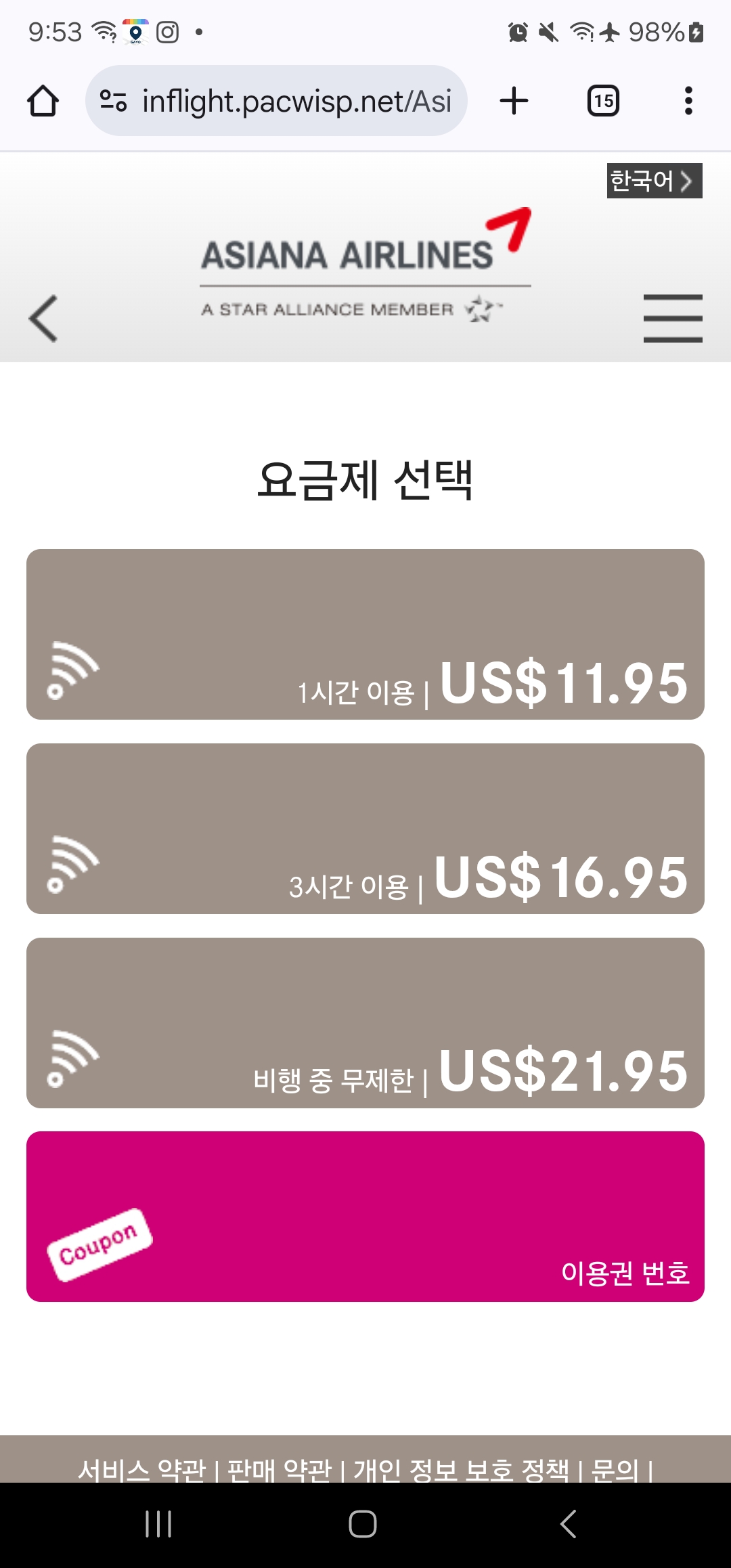View the 개인 정보 보호 정책 link
Image resolution: width=731 pixels, height=1568 pixels.
pyautogui.click(x=462, y=1470)
